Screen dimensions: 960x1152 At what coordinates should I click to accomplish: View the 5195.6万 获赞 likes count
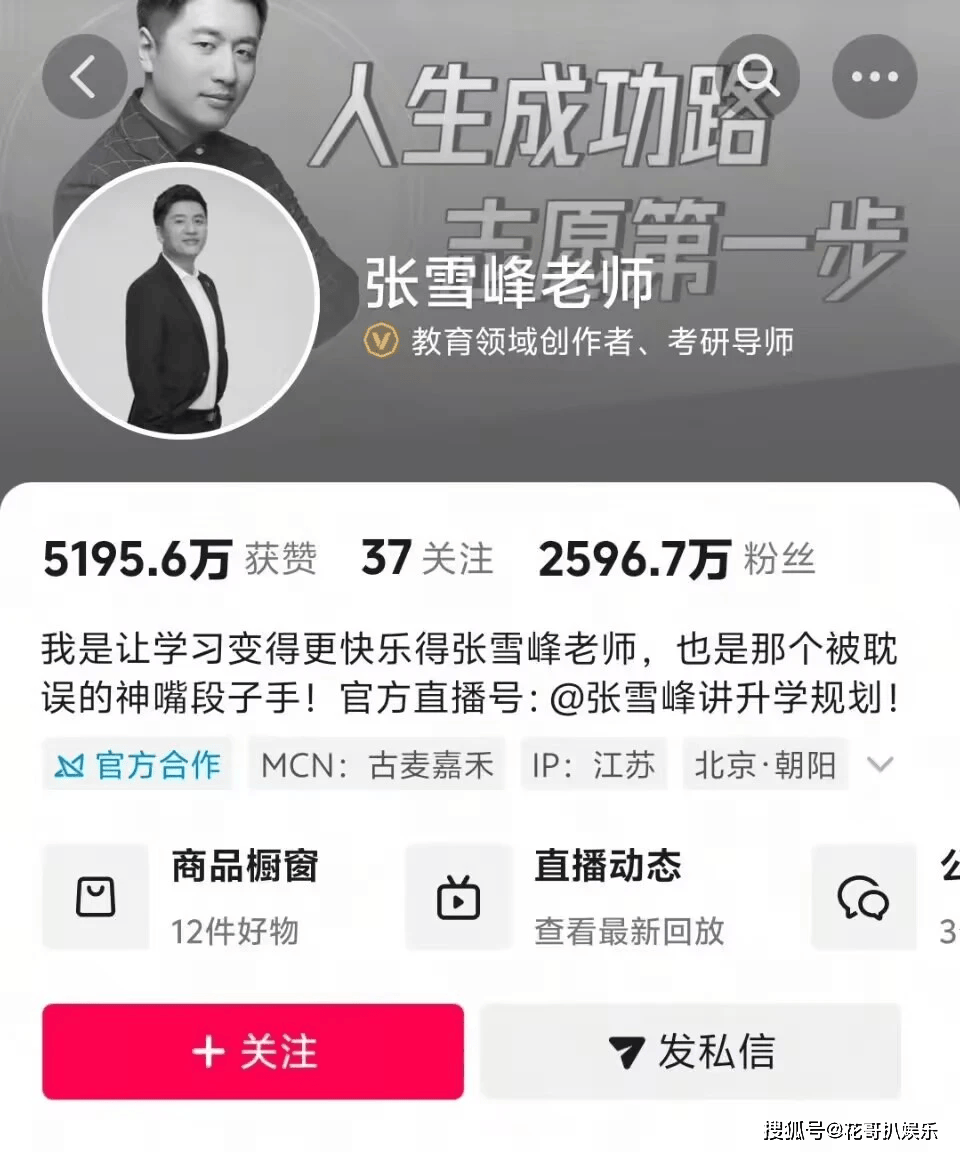click(180, 559)
